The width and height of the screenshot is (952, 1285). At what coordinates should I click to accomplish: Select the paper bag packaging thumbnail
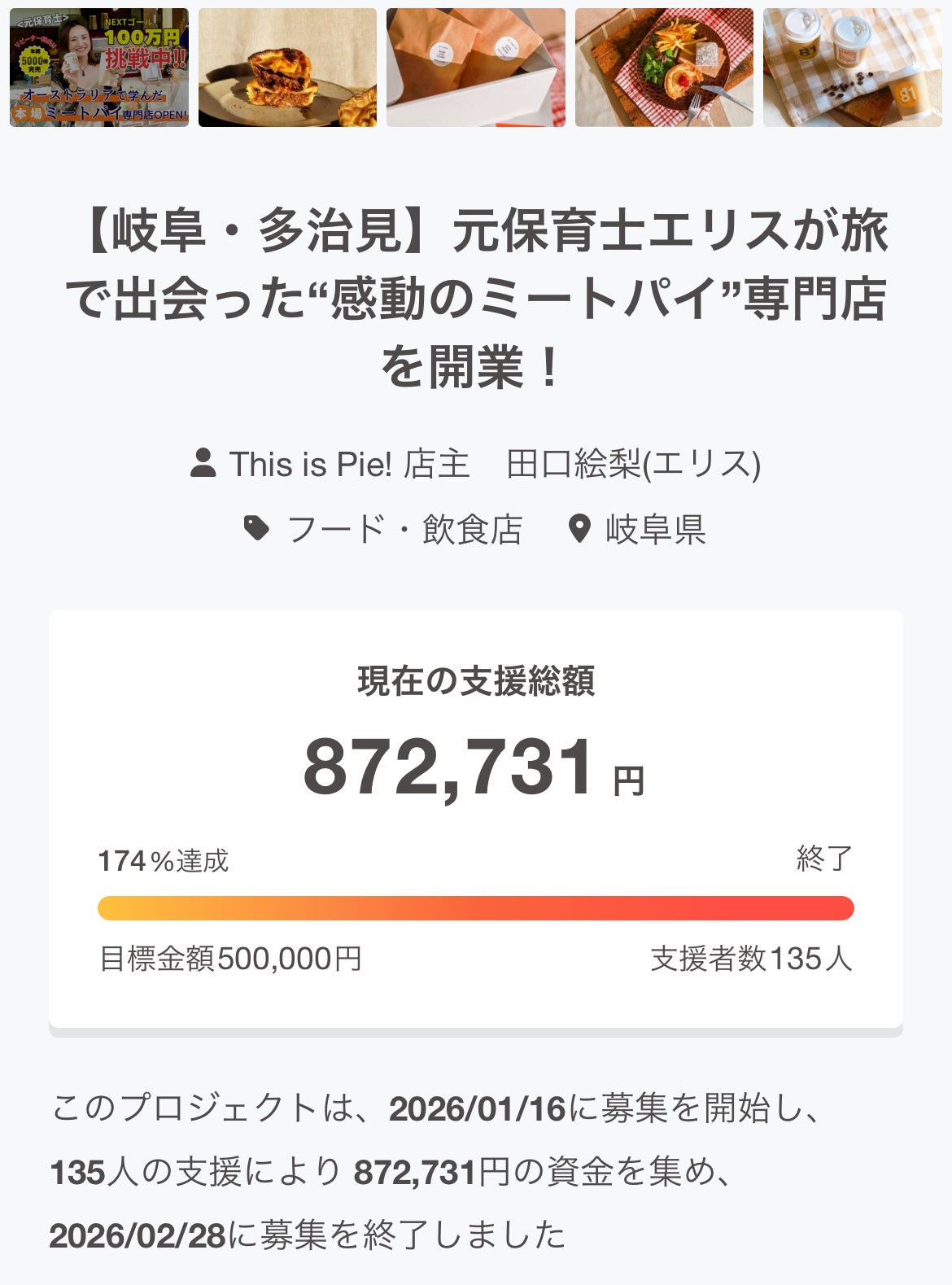pyautogui.click(x=475, y=68)
